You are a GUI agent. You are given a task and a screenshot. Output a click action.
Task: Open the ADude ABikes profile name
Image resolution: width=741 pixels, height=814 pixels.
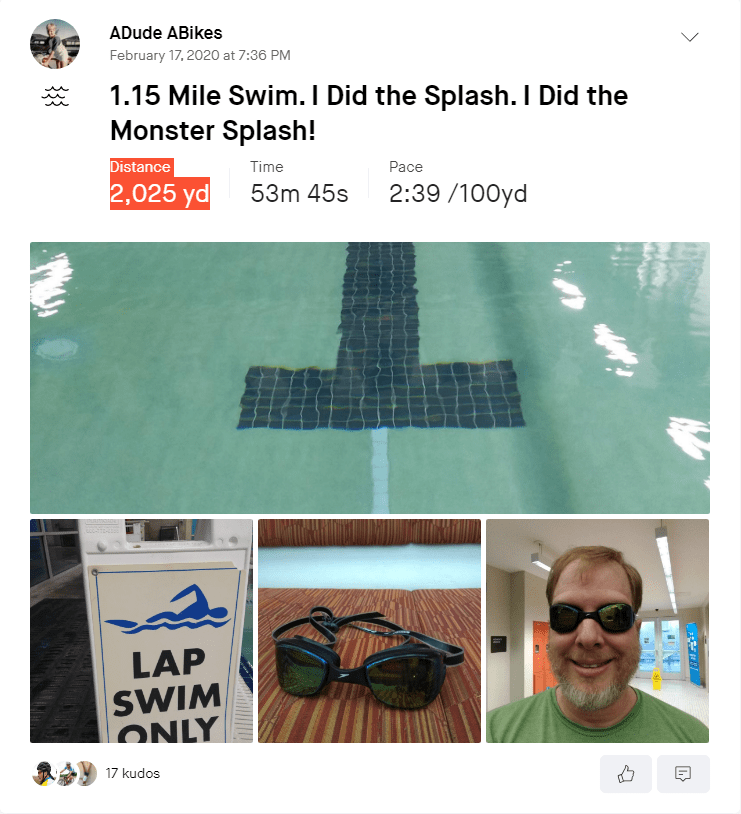tap(165, 34)
